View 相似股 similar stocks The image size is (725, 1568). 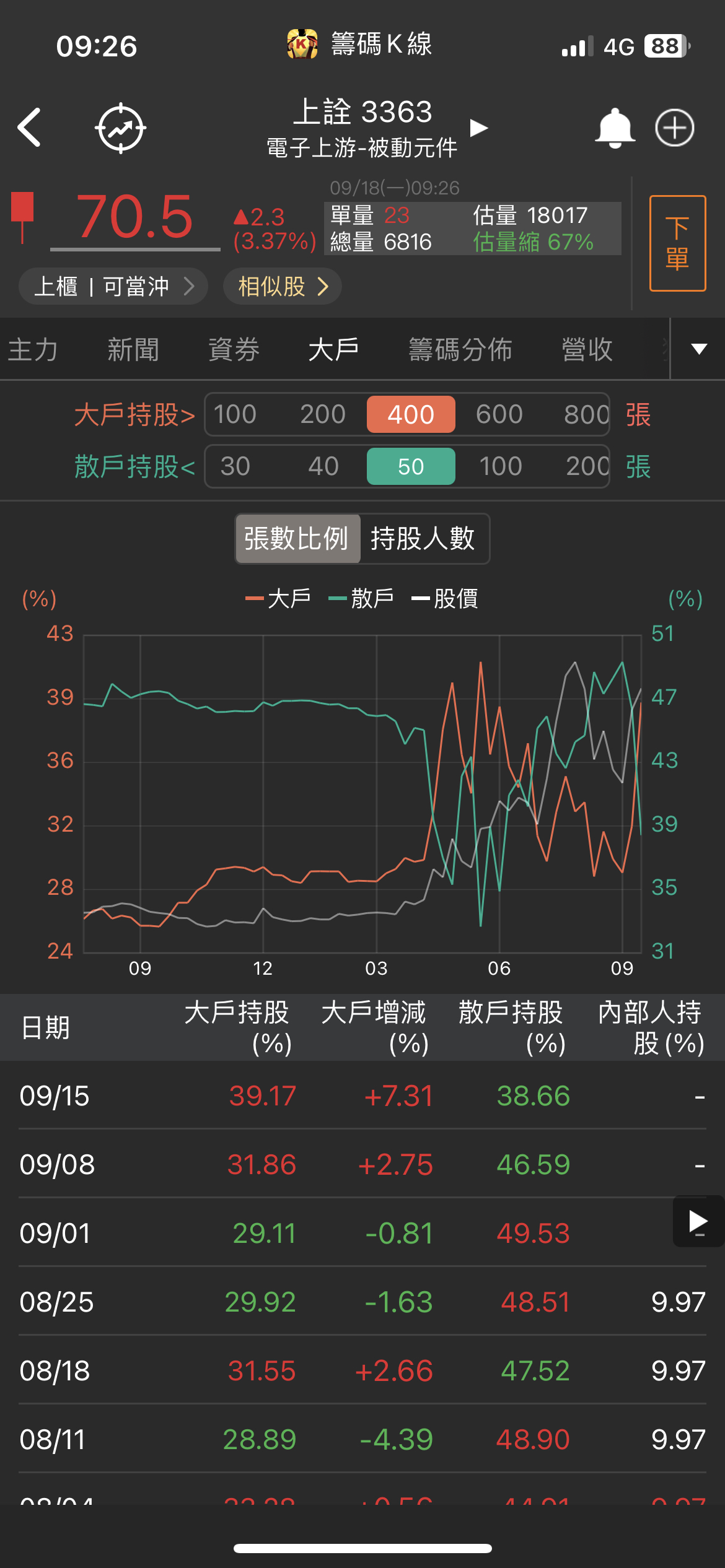coord(283,287)
